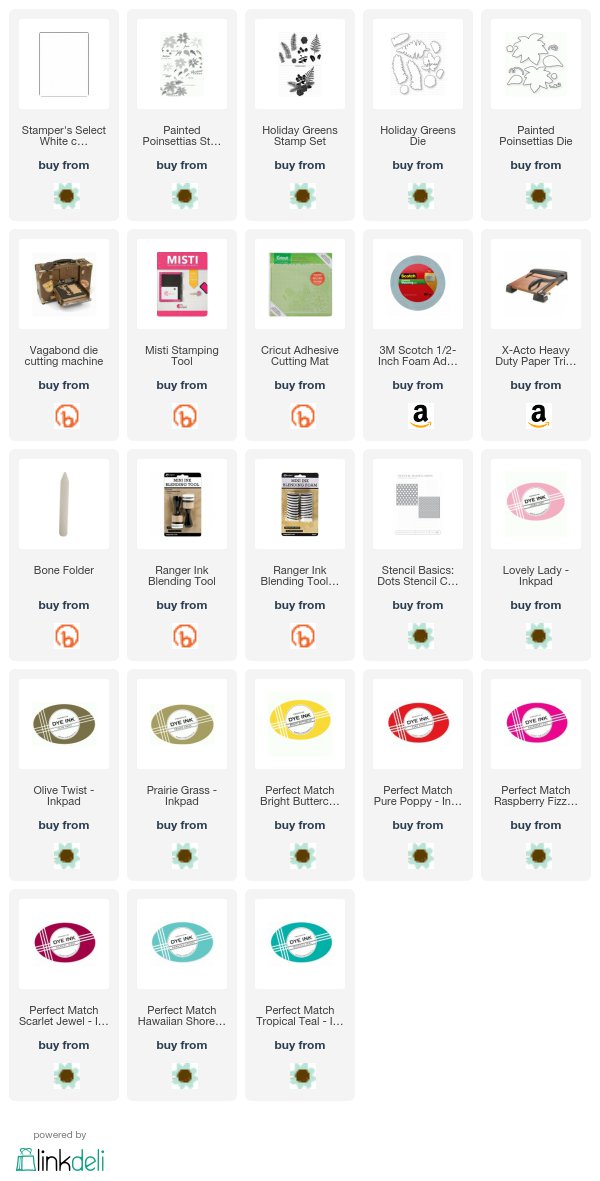Open the X-Acto Heavy Duty Paper Trimmer tile
This screenshot has height=1181, width=600.
coord(536,334)
